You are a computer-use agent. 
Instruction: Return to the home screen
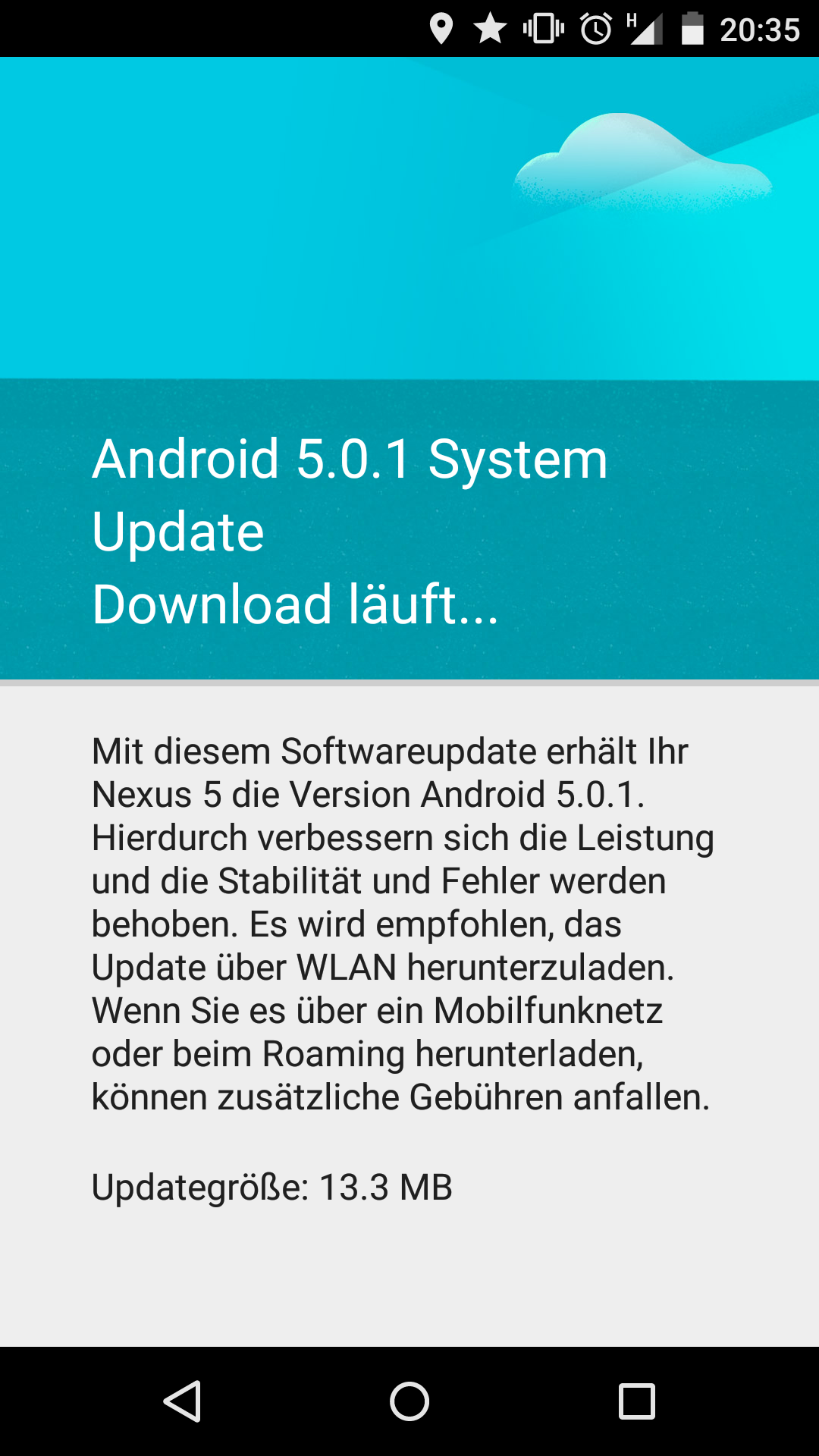[x=409, y=1401]
